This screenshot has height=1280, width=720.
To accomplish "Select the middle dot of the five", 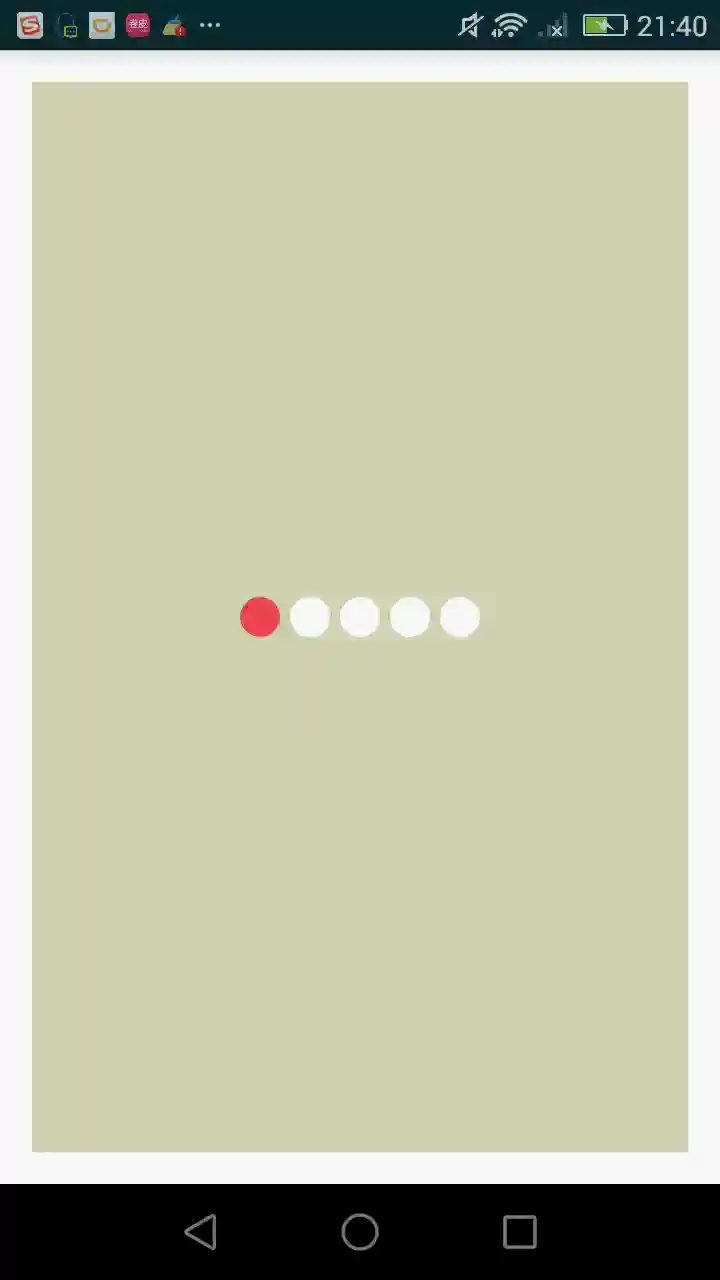I will click(360, 617).
